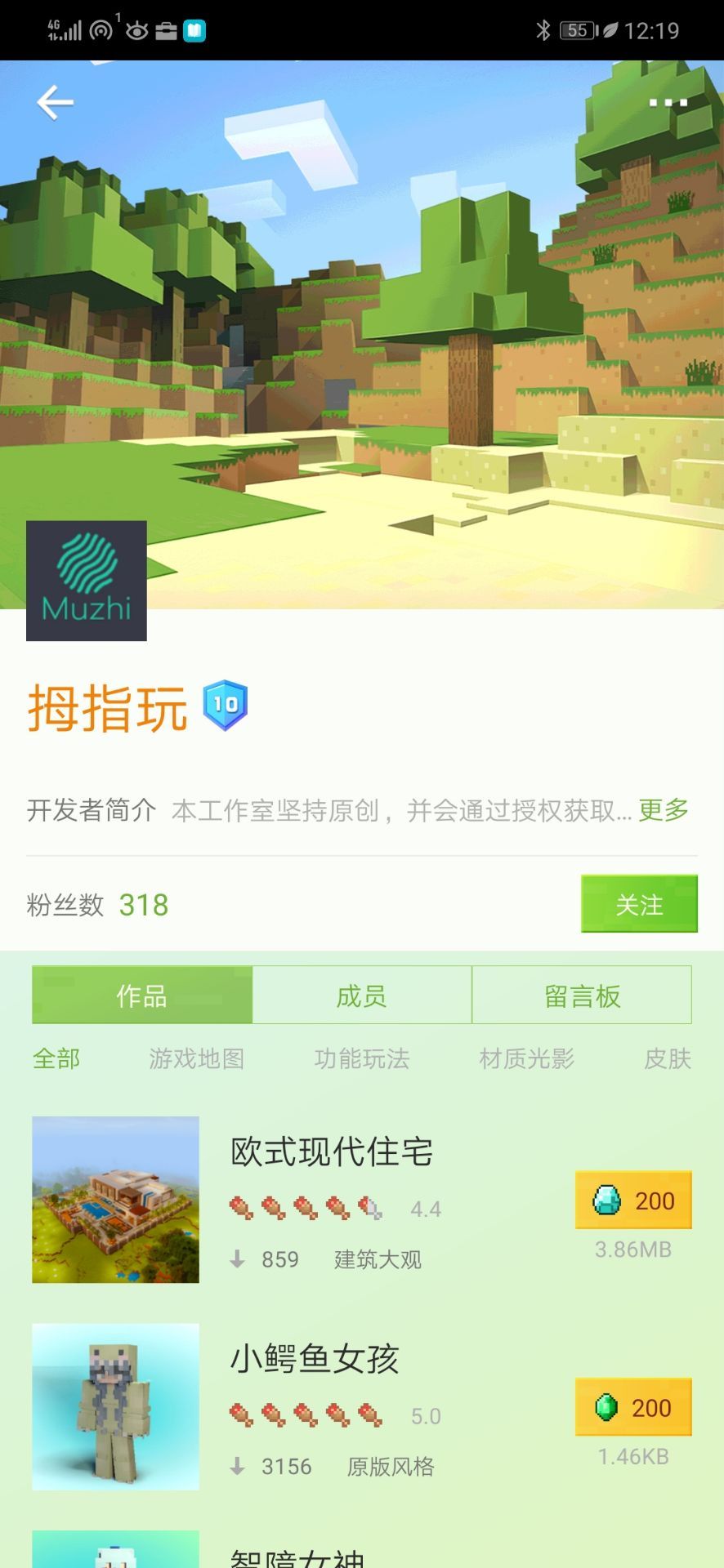Follow the developer with 关注 button

[639, 904]
